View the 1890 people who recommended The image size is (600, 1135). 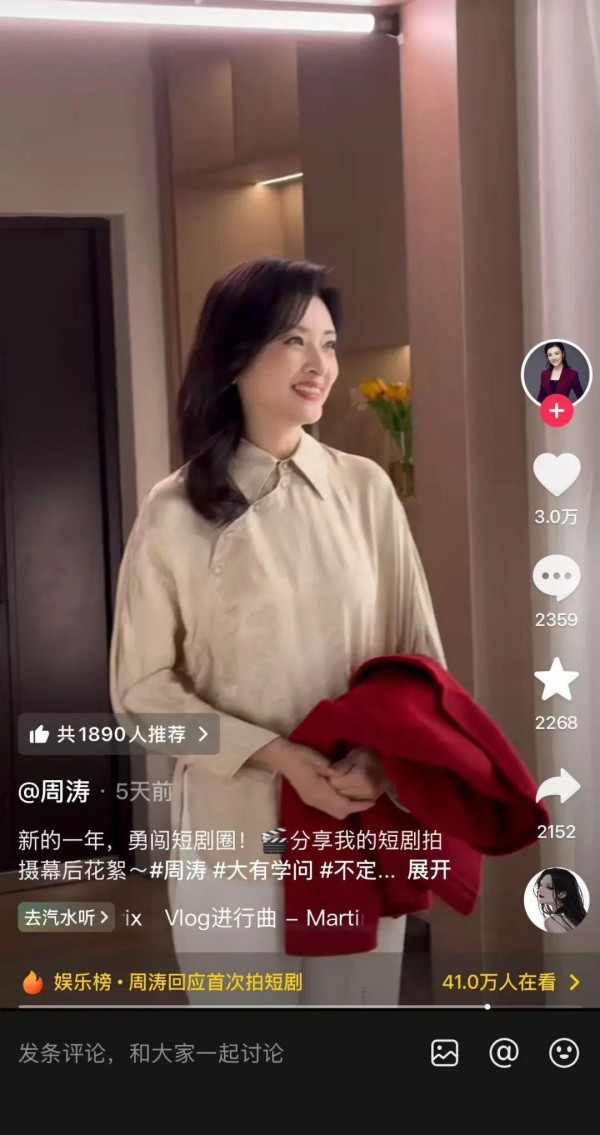coord(119,734)
